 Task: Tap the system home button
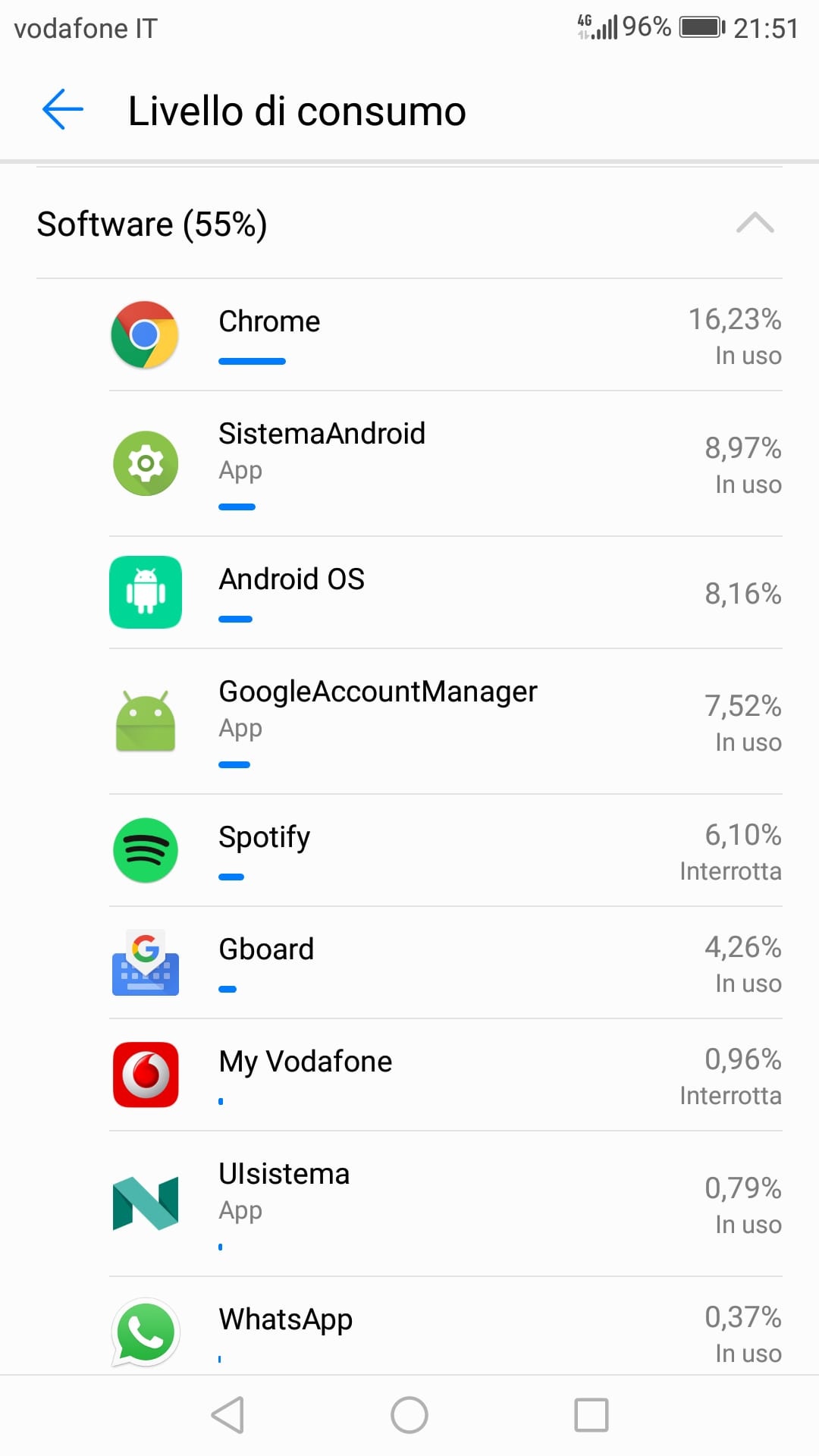click(409, 1415)
